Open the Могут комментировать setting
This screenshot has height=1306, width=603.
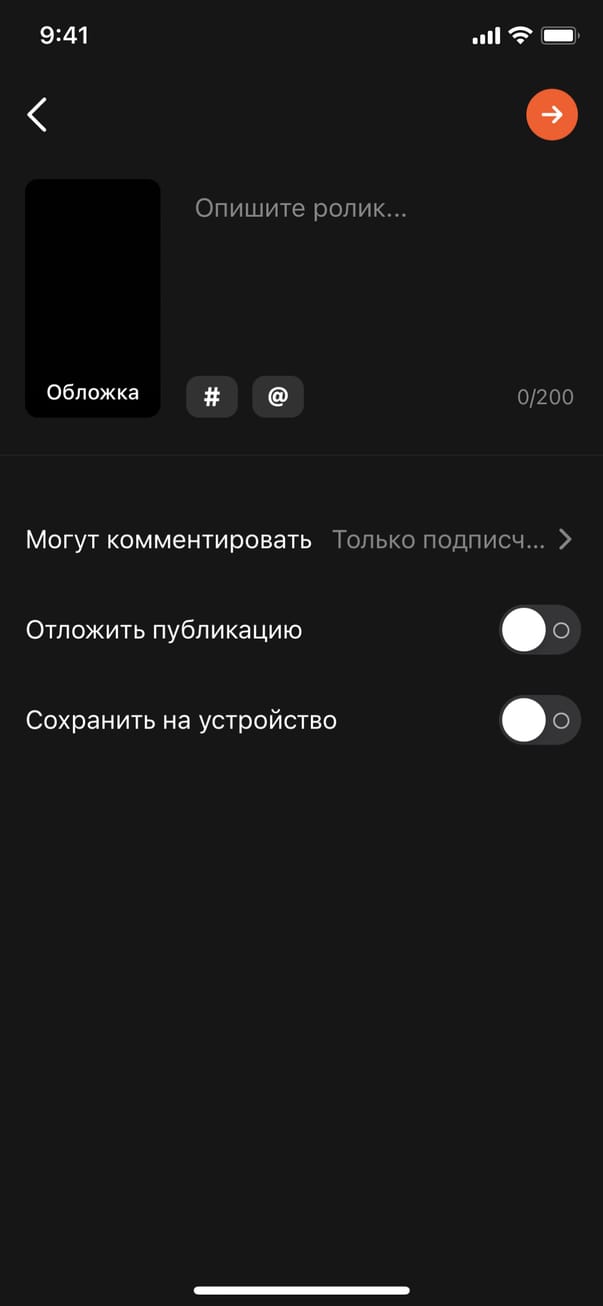pyautogui.click(x=300, y=540)
